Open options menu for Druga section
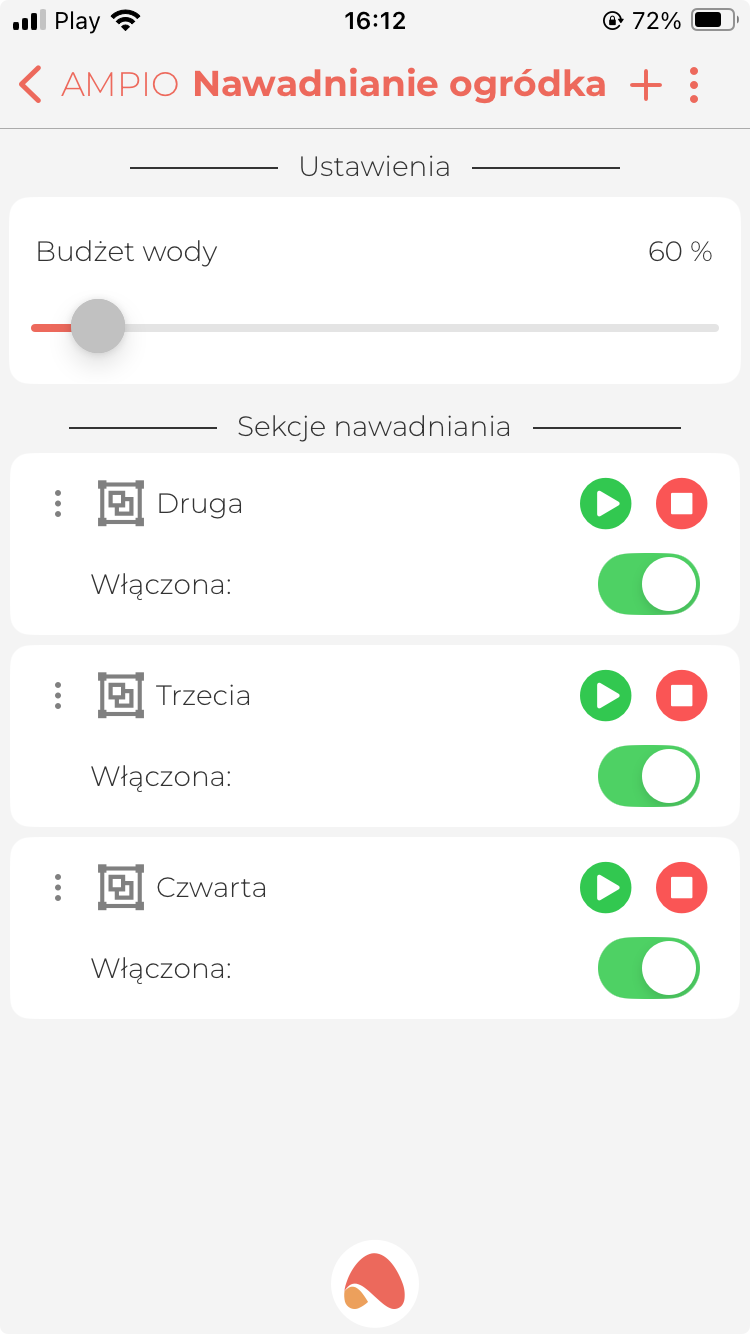 (58, 503)
